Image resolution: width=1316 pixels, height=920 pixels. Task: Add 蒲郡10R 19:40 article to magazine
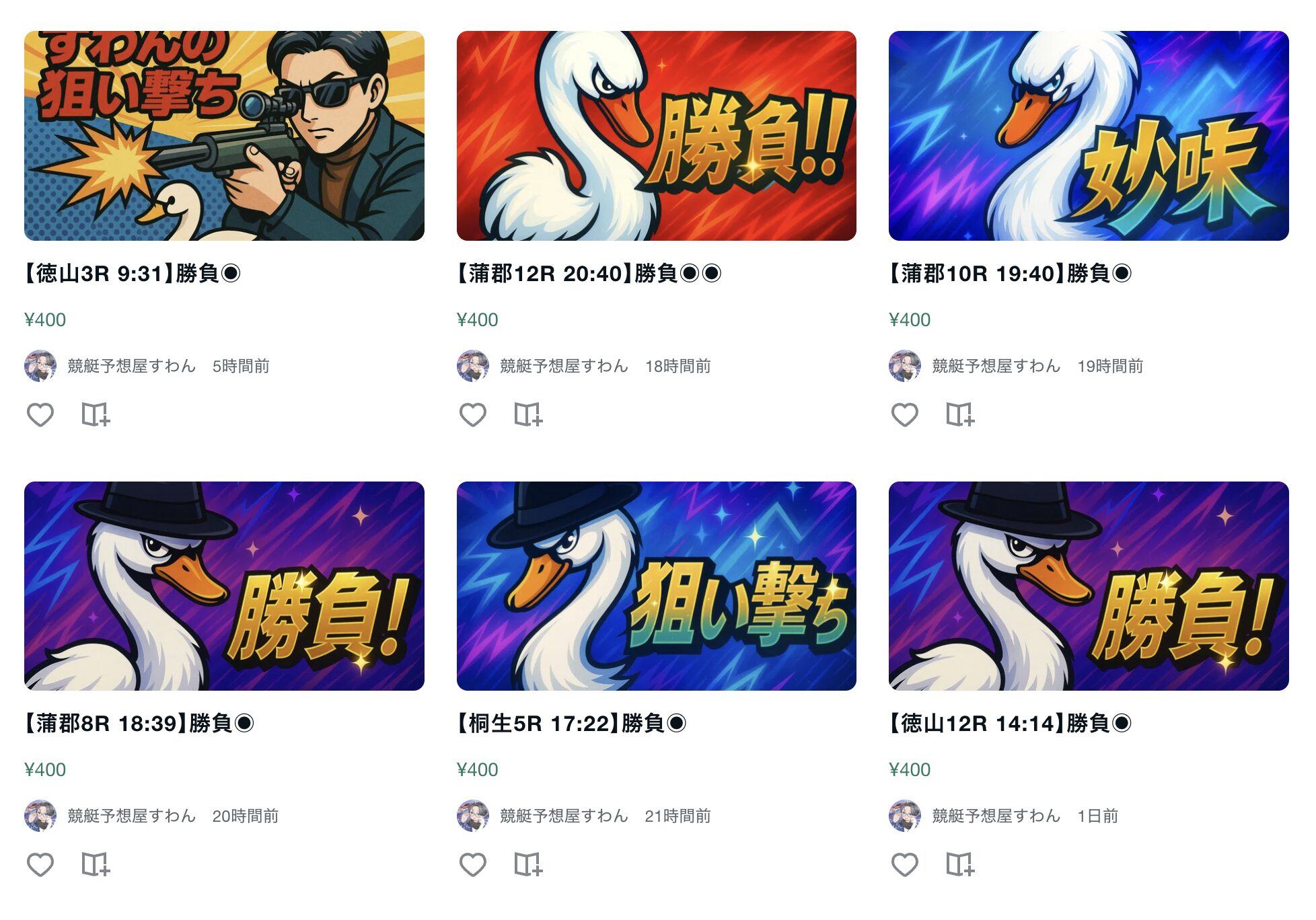click(x=960, y=414)
